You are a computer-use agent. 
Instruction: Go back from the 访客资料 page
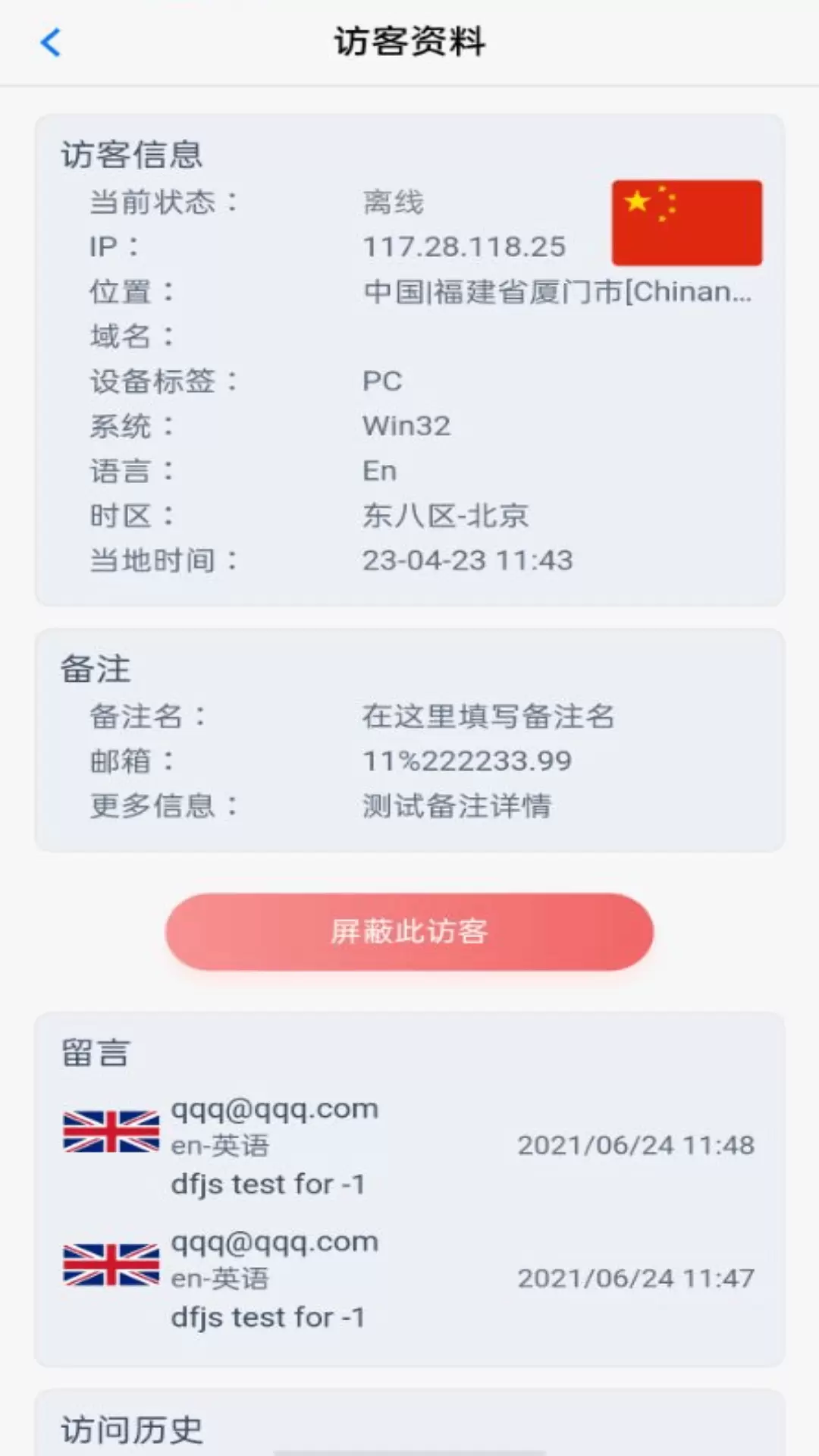click(50, 42)
